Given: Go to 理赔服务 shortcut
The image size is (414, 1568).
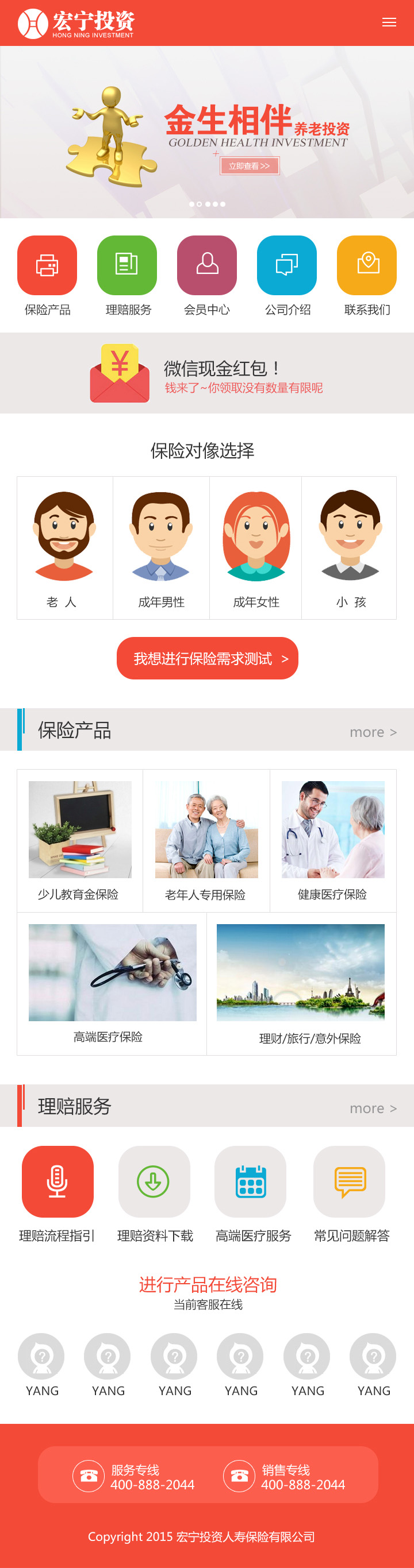Looking at the screenshot, I should 127,265.
